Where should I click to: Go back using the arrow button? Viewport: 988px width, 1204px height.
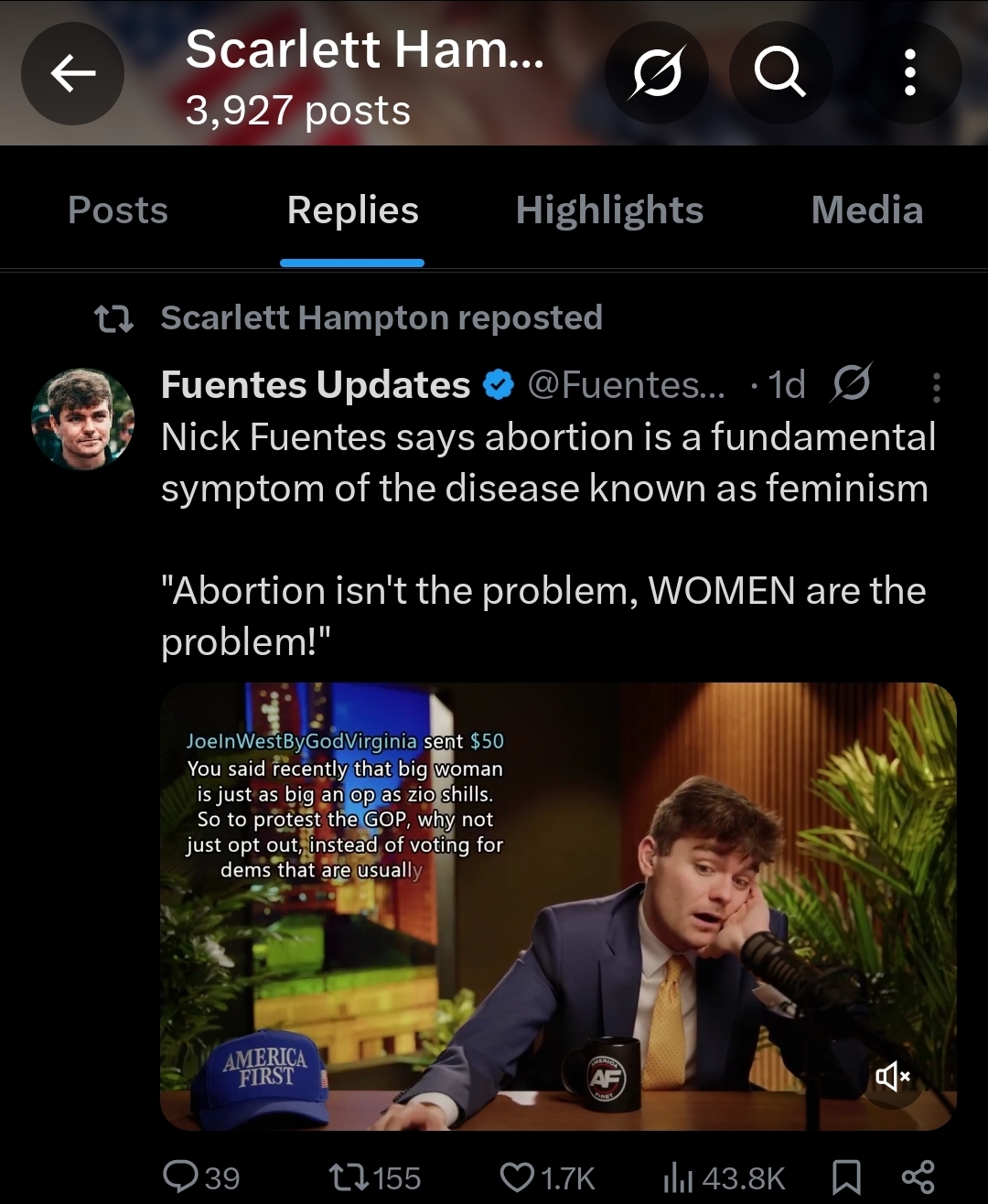tap(73, 73)
